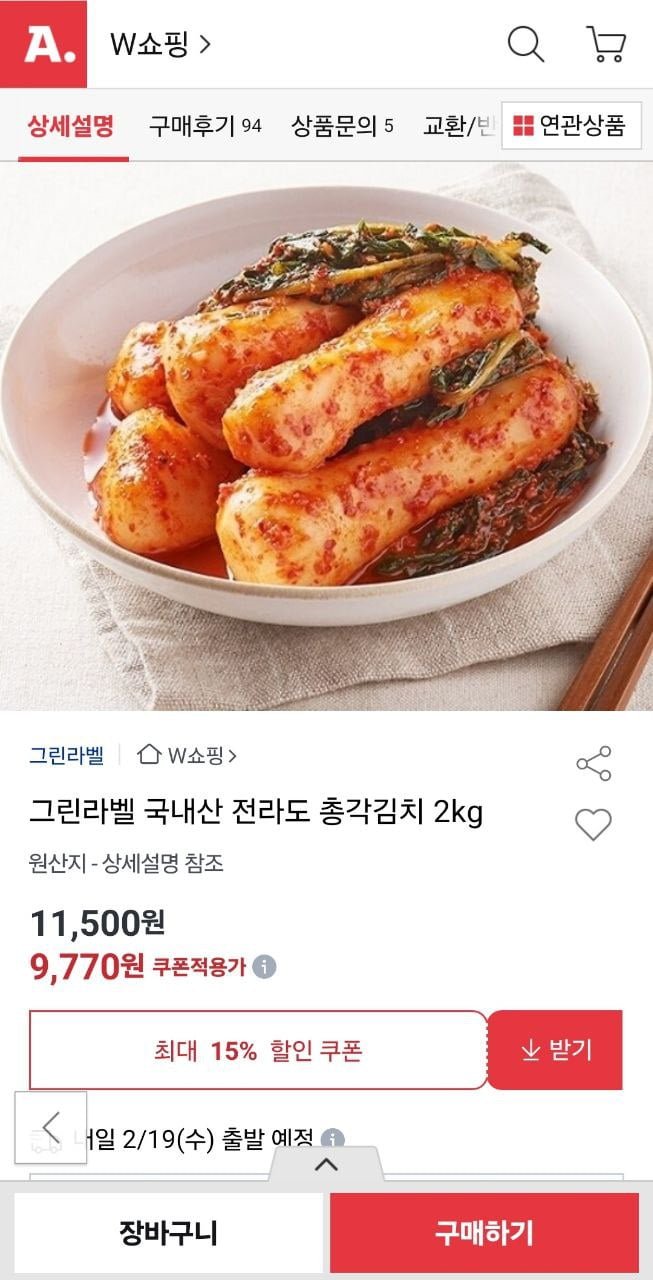
Task: Open the shopping cart icon
Action: click(606, 44)
